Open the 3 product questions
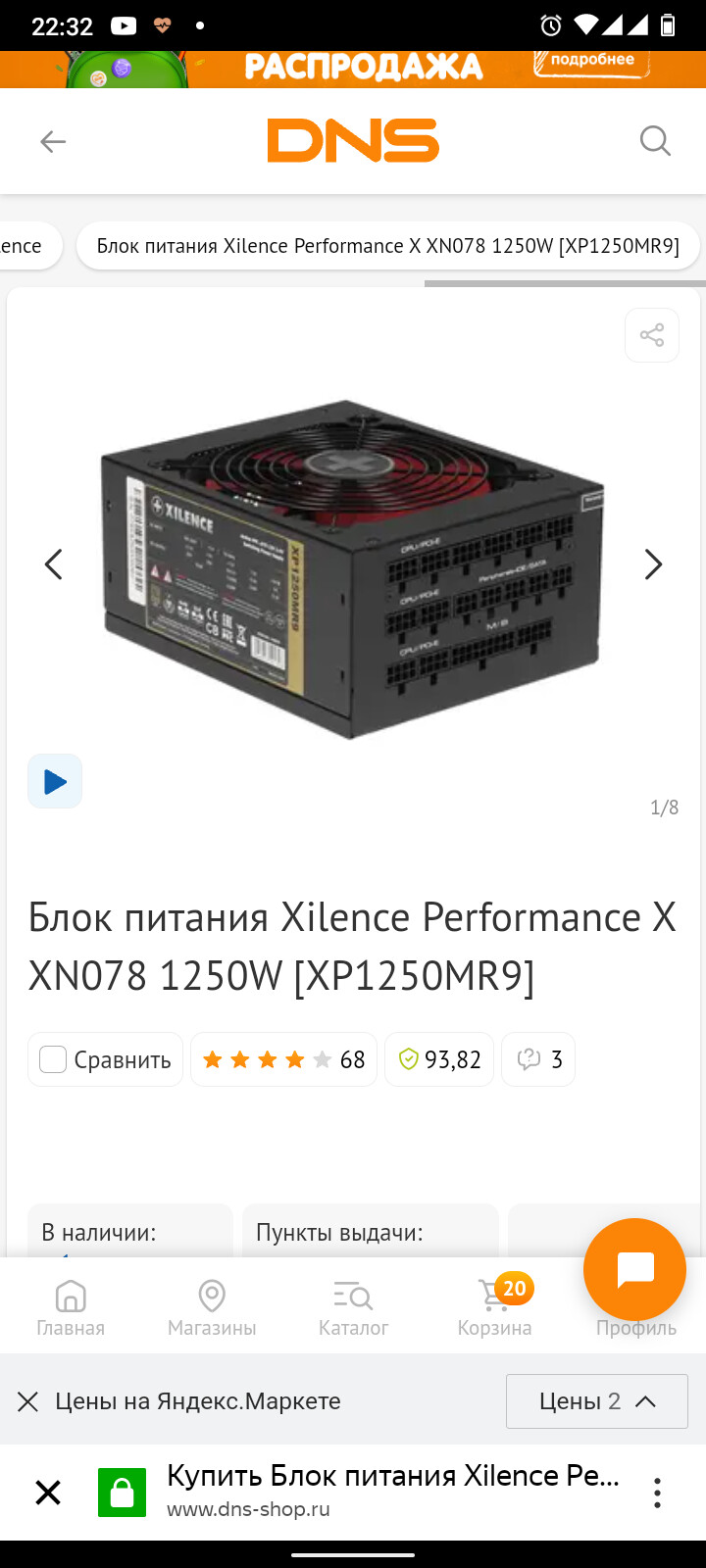This screenshot has width=706, height=1568. 538,1059
